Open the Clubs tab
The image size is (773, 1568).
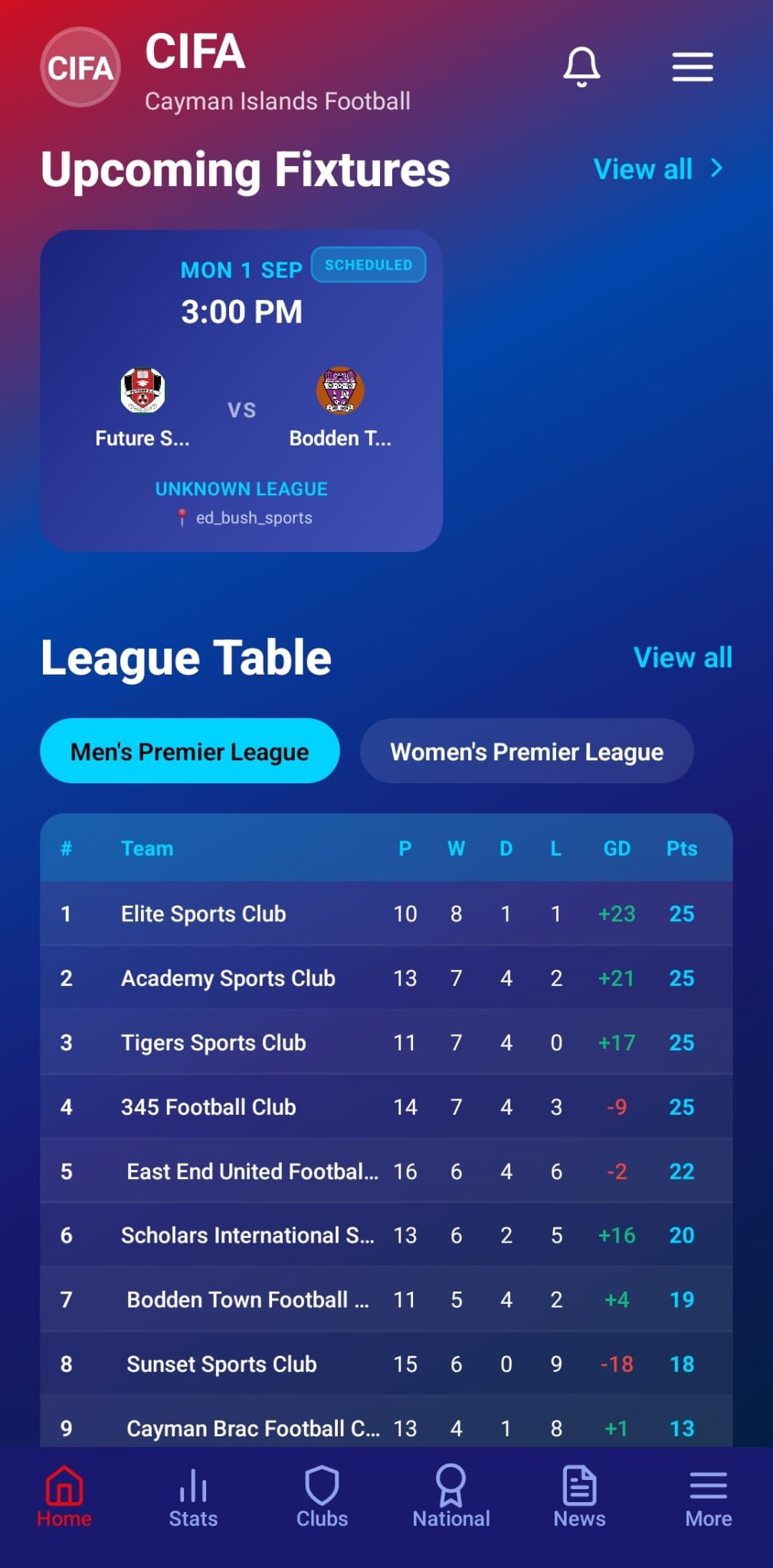click(322, 1497)
